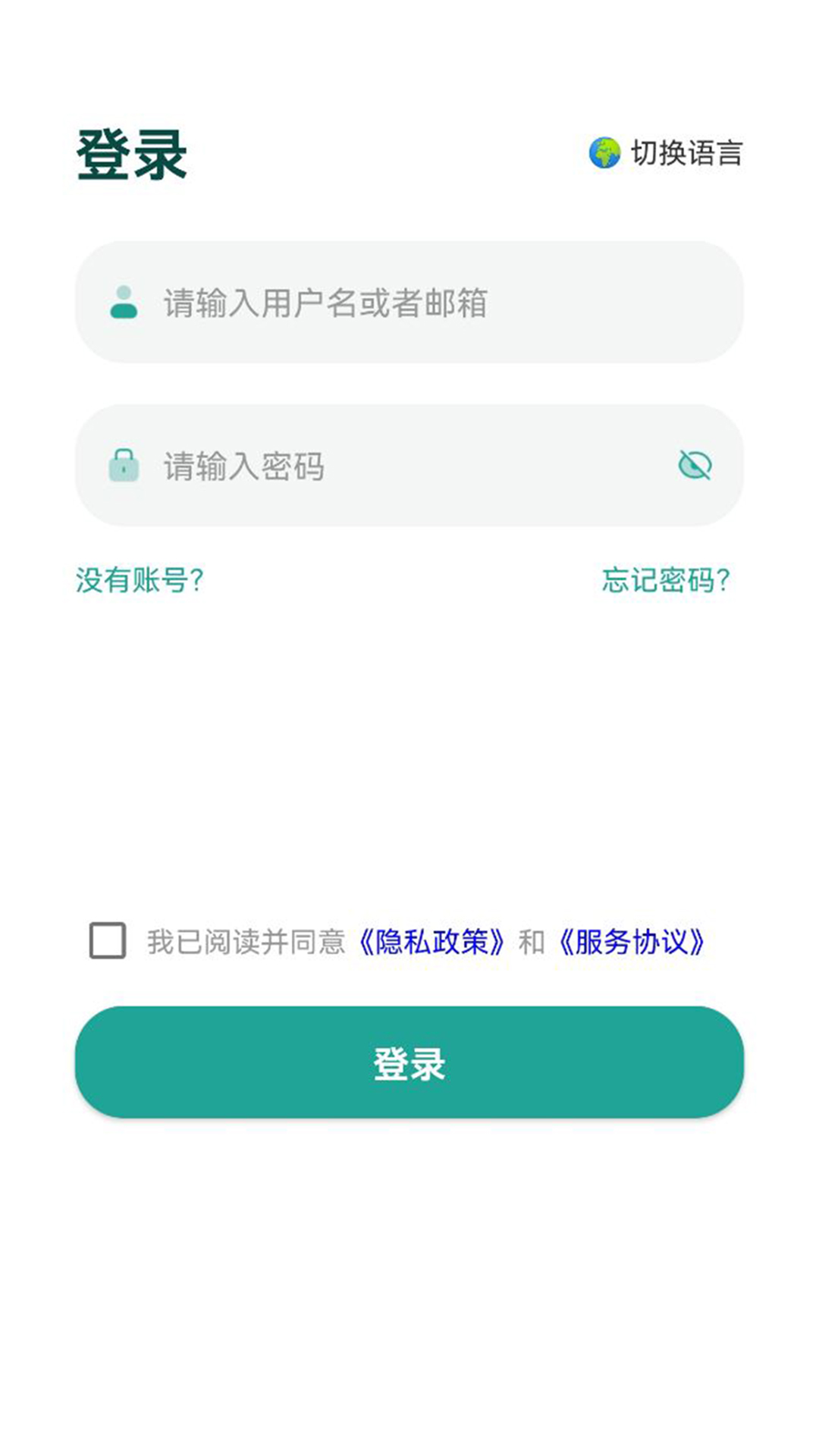This screenshot has height=1456, width=819.
Task: Click the eye icon on the right of password box
Action: 695,466
